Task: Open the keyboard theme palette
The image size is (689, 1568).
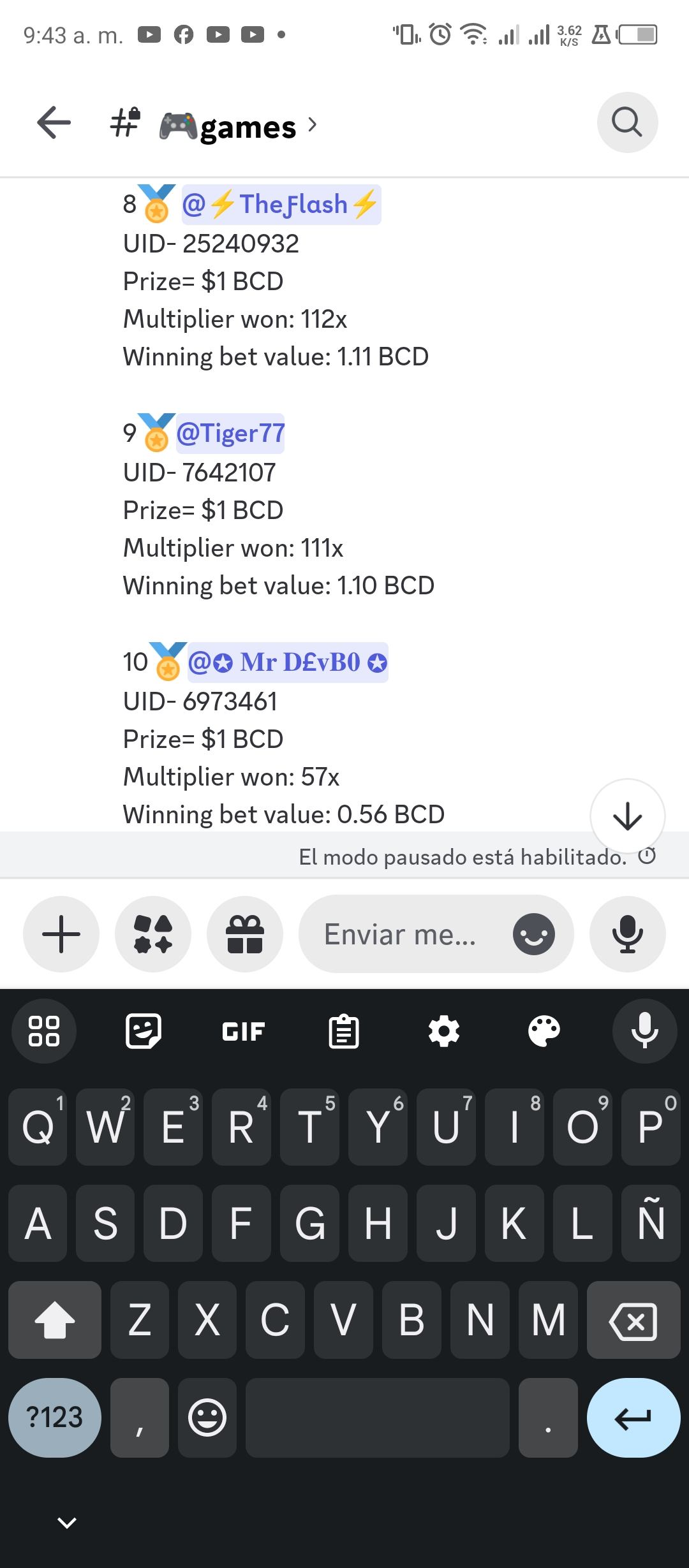Action: pos(544,1031)
